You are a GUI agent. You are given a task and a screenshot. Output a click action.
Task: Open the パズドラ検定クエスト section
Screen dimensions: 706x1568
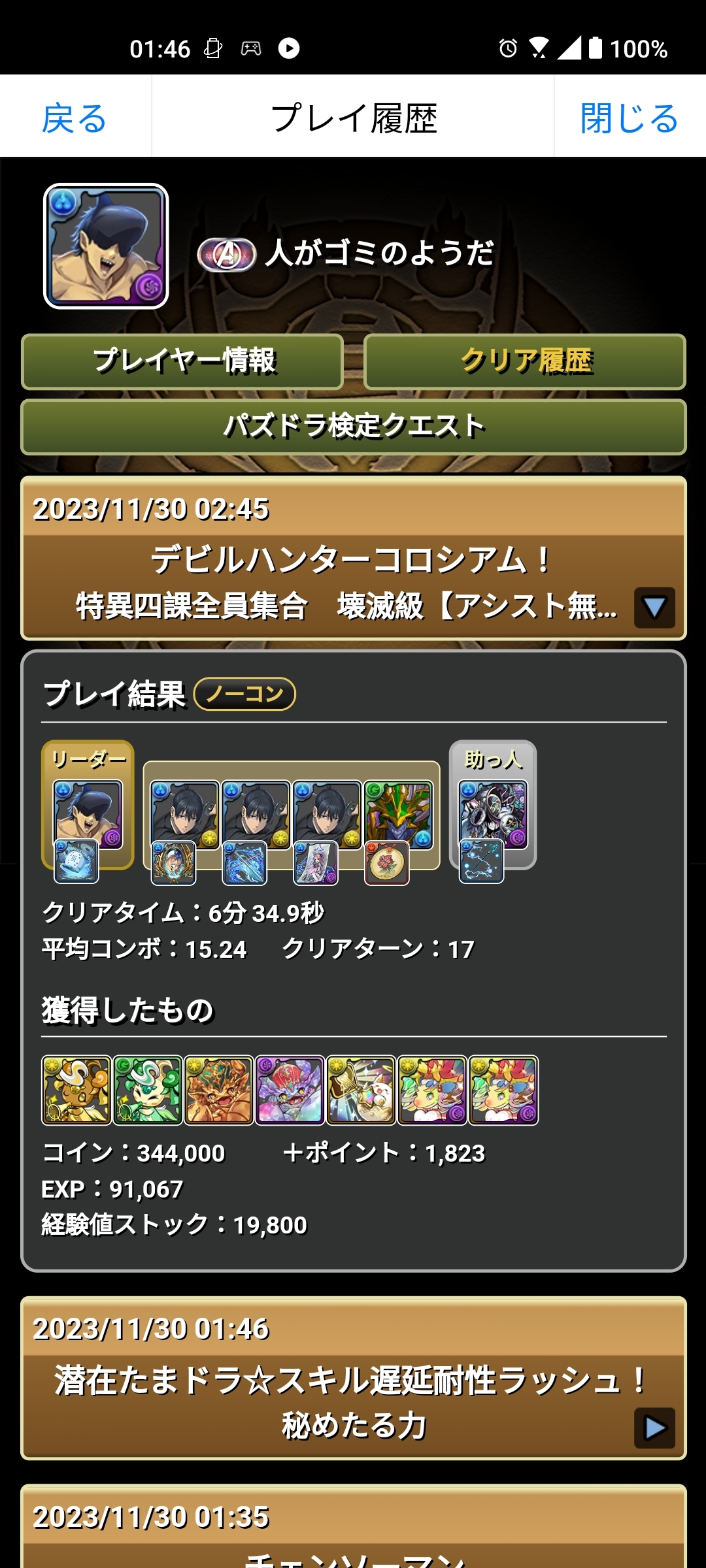[353, 427]
